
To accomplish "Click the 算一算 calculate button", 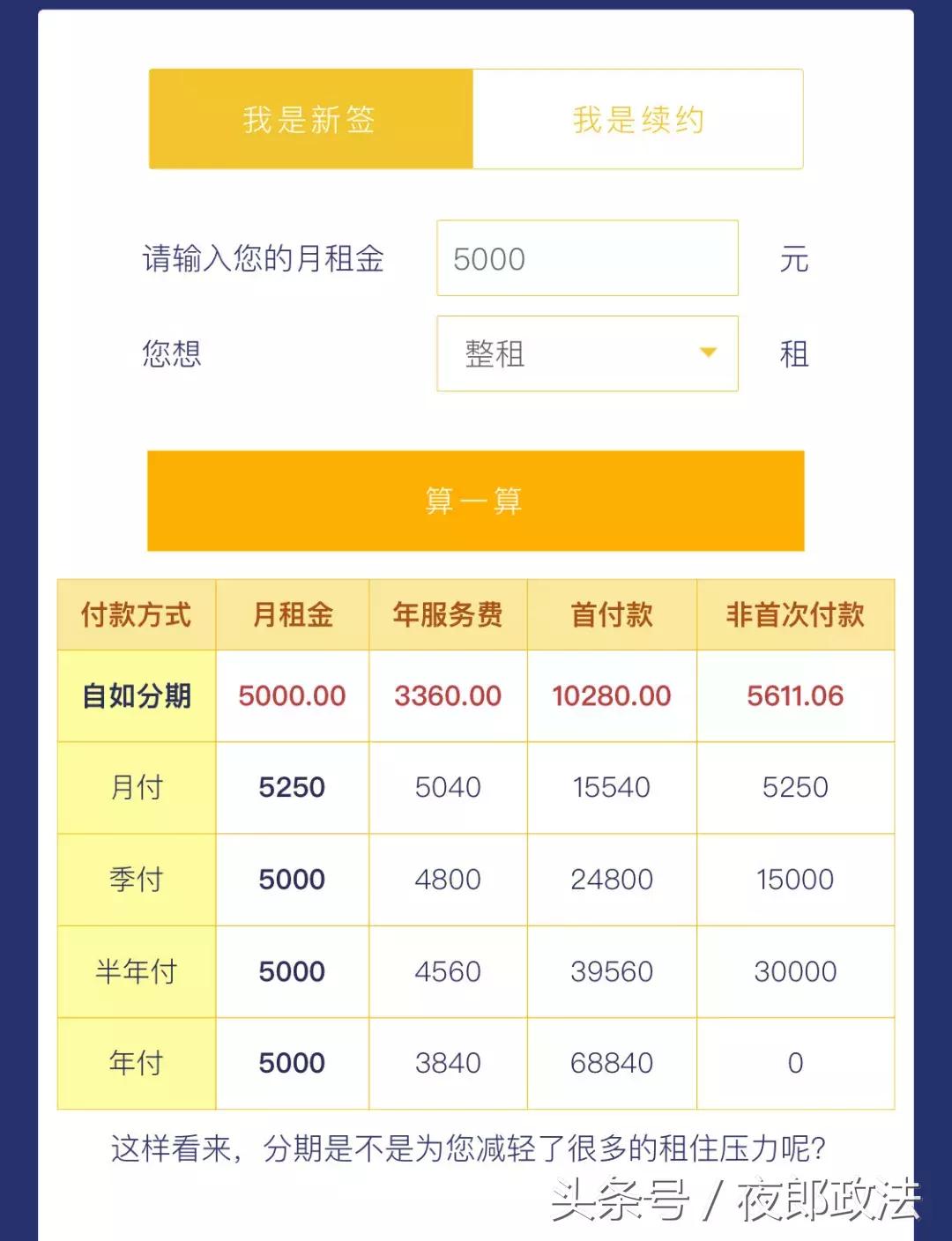I will [475, 499].
